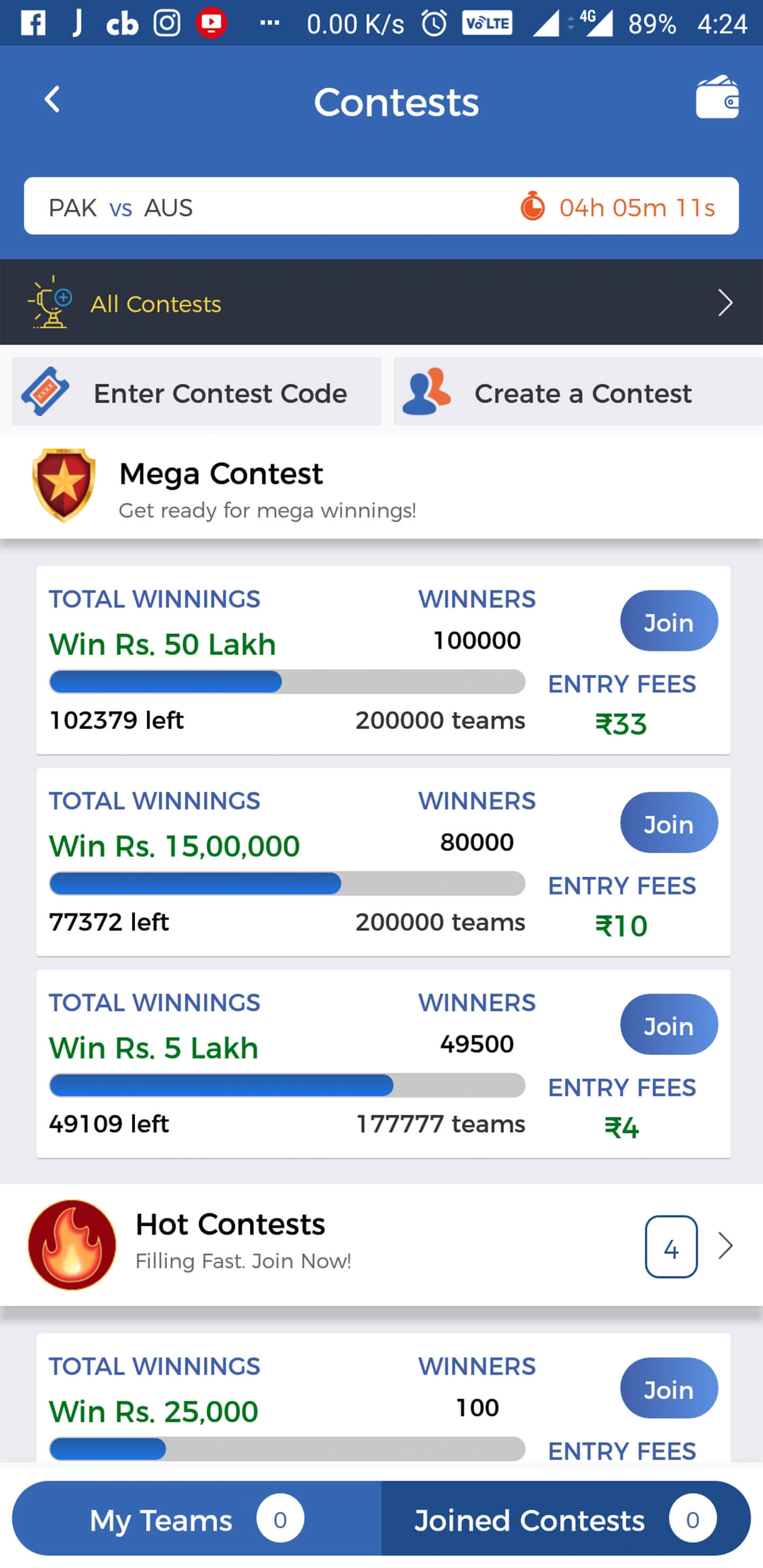Tap the 4 count badge near Hot Contests
Image resolution: width=763 pixels, height=1568 pixels.
[x=670, y=1246]
